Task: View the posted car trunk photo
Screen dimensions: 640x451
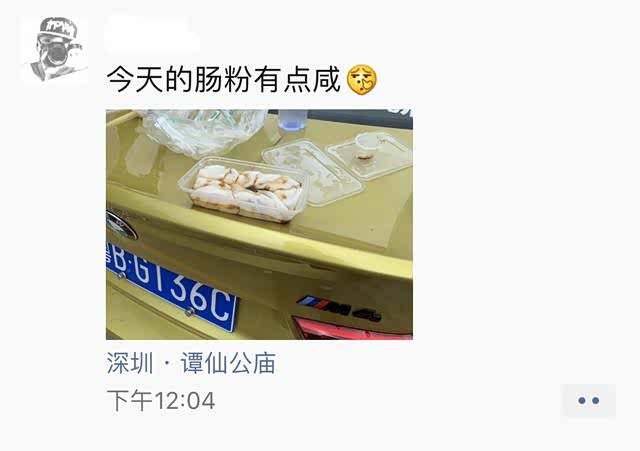Action: [x=259, y=224]
